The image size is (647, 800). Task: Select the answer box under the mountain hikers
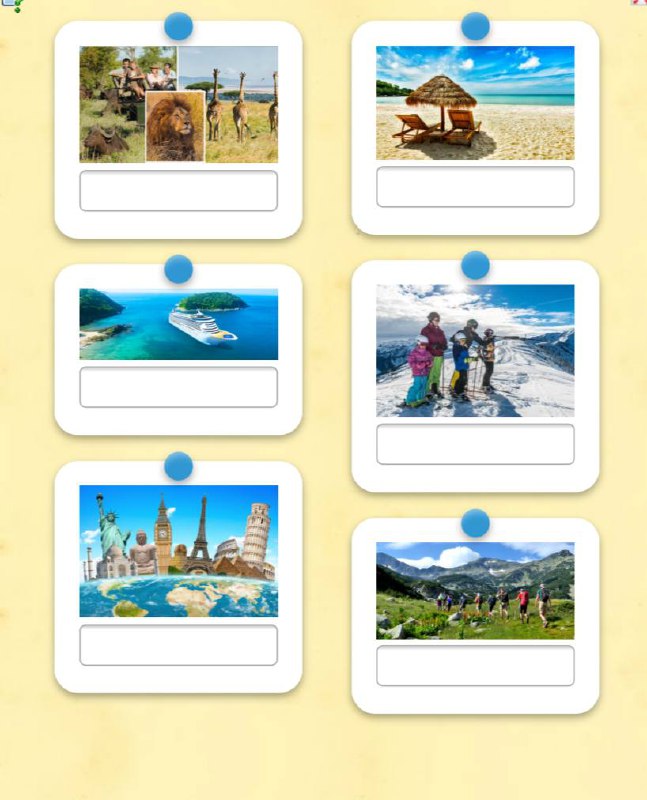coord(475,665)
